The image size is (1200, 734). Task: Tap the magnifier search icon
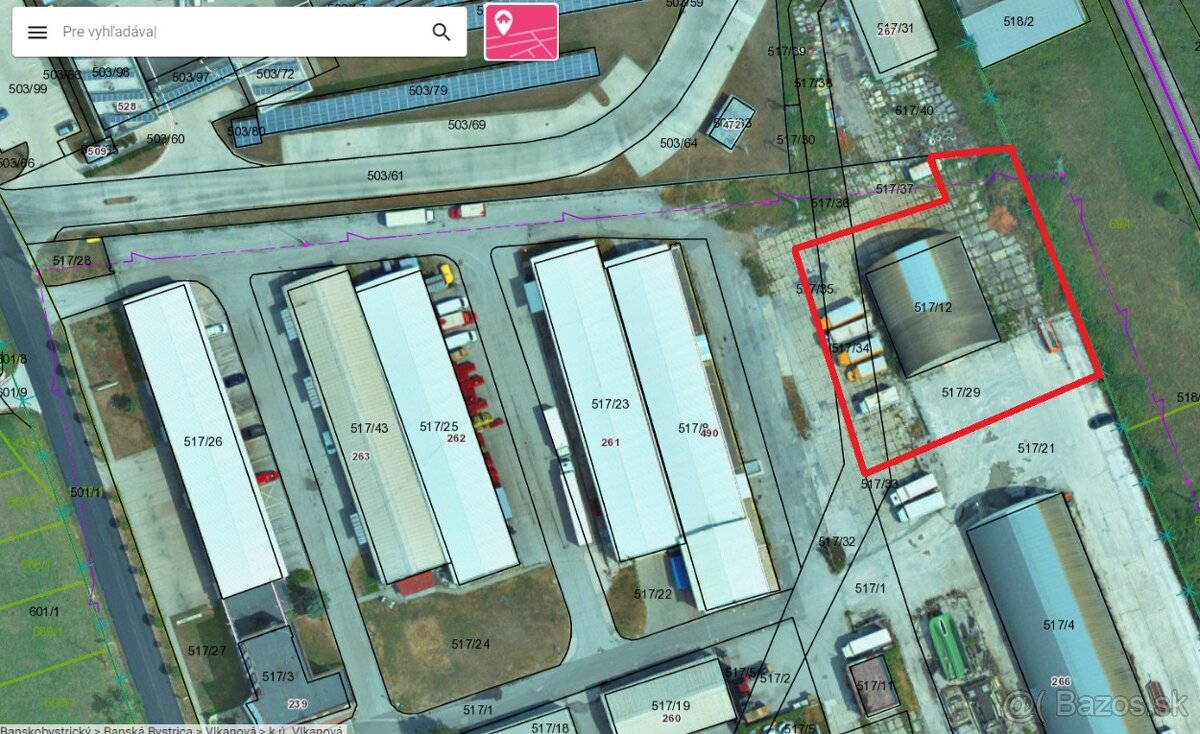click(x=441, y=32)
